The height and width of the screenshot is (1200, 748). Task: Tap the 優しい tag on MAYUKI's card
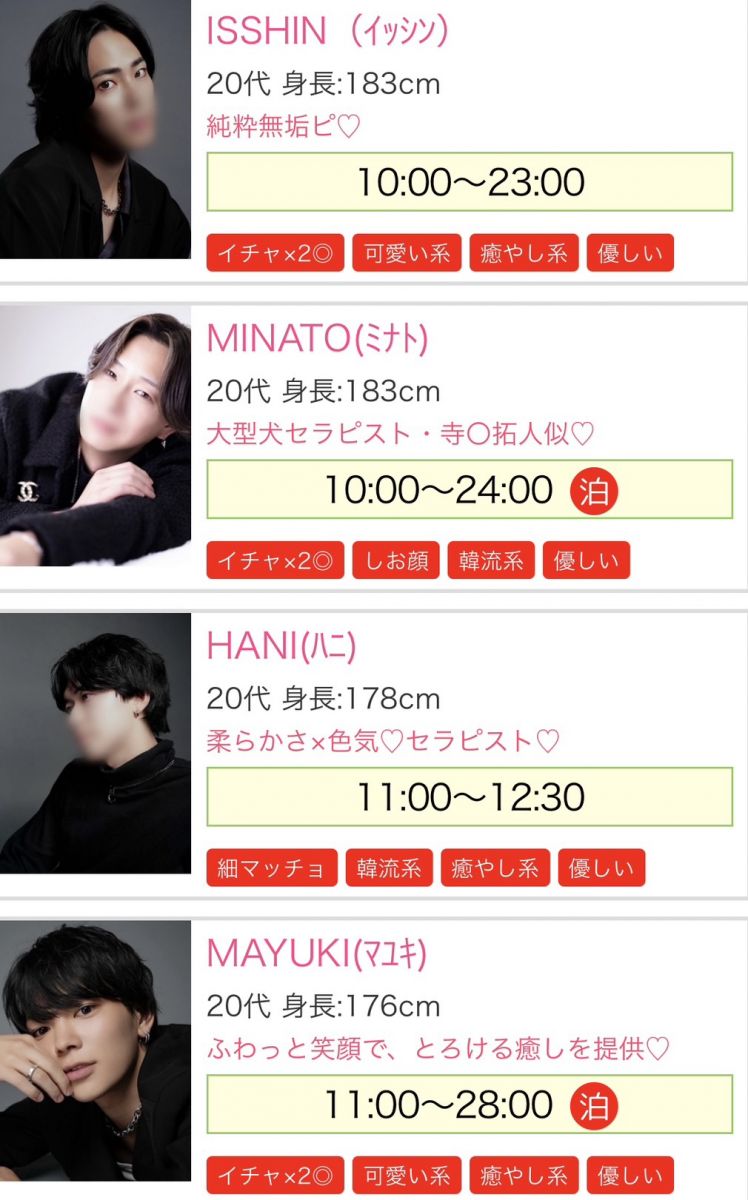[630, 1175]
